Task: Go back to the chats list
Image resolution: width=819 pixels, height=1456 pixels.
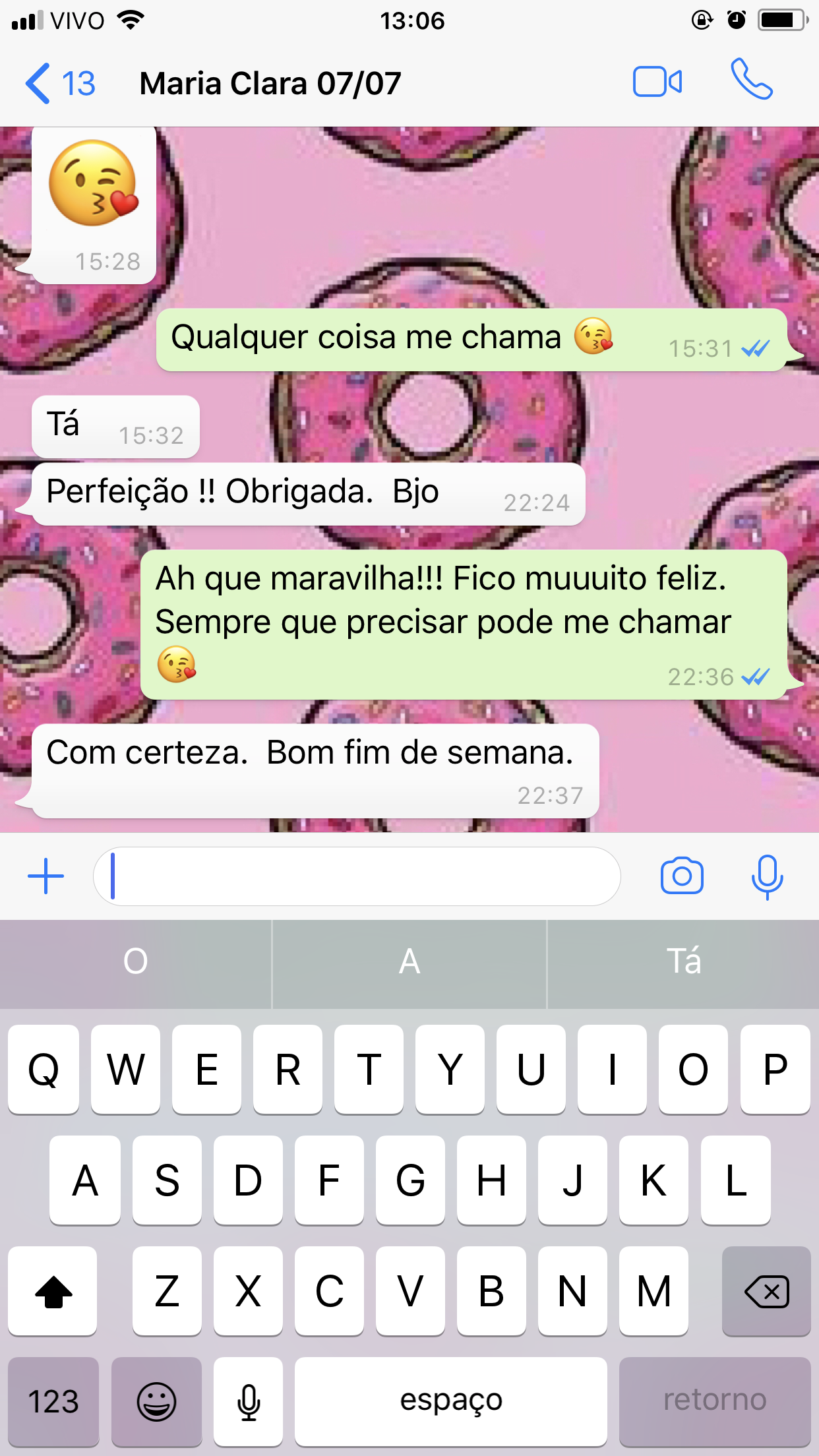Action: pyautogui.click(x=59, y=82)
